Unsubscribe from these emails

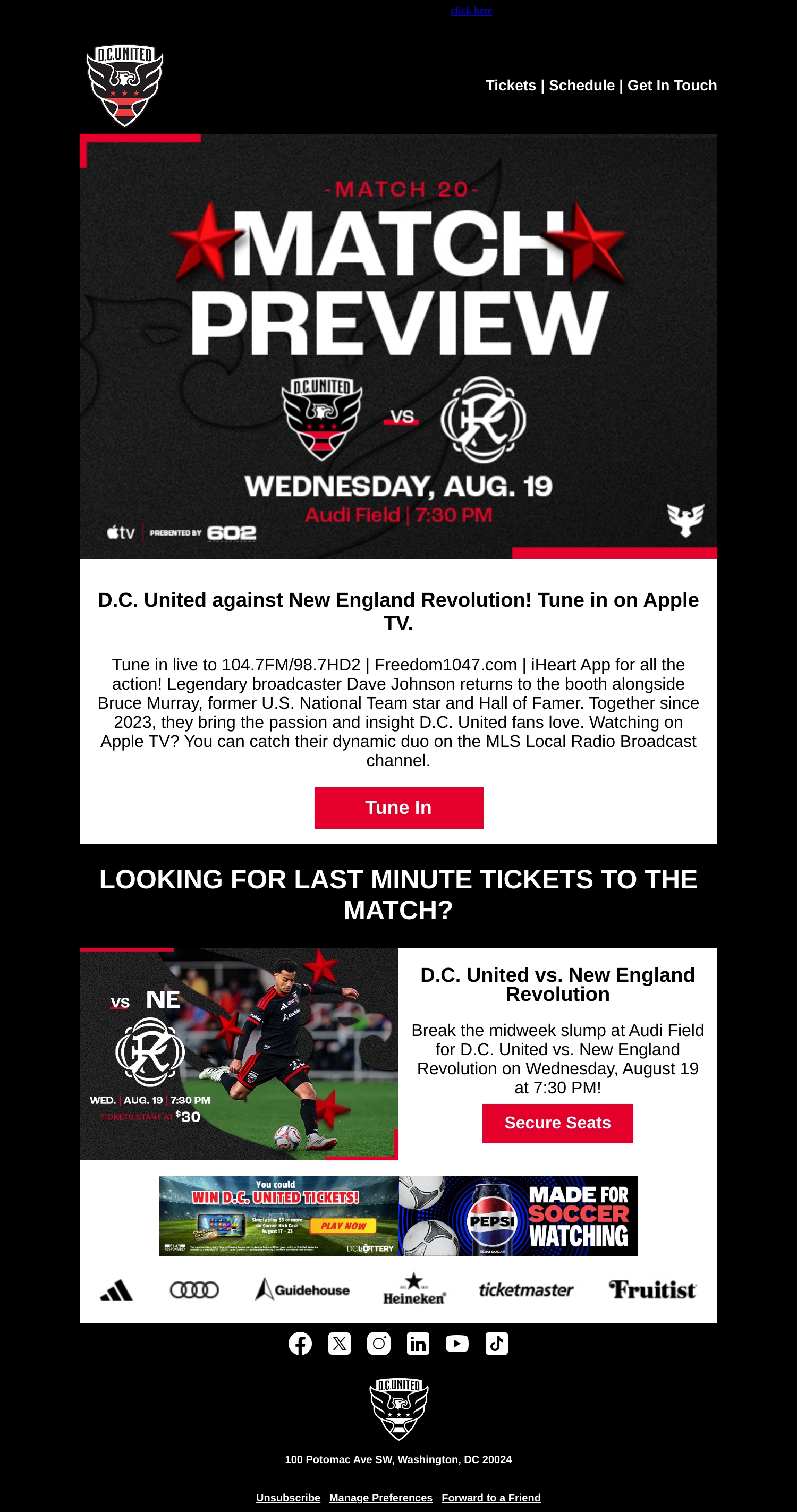(x=288, y=1497)
